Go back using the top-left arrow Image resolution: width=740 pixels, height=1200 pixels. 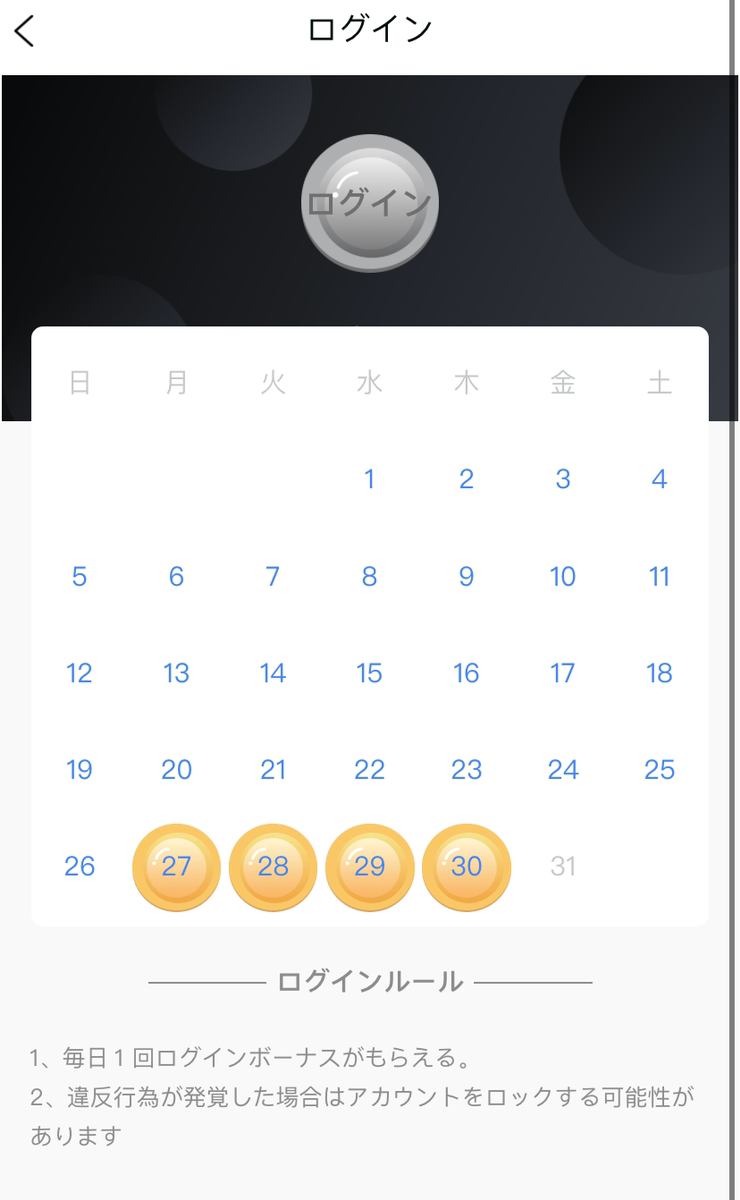[25, 31]
